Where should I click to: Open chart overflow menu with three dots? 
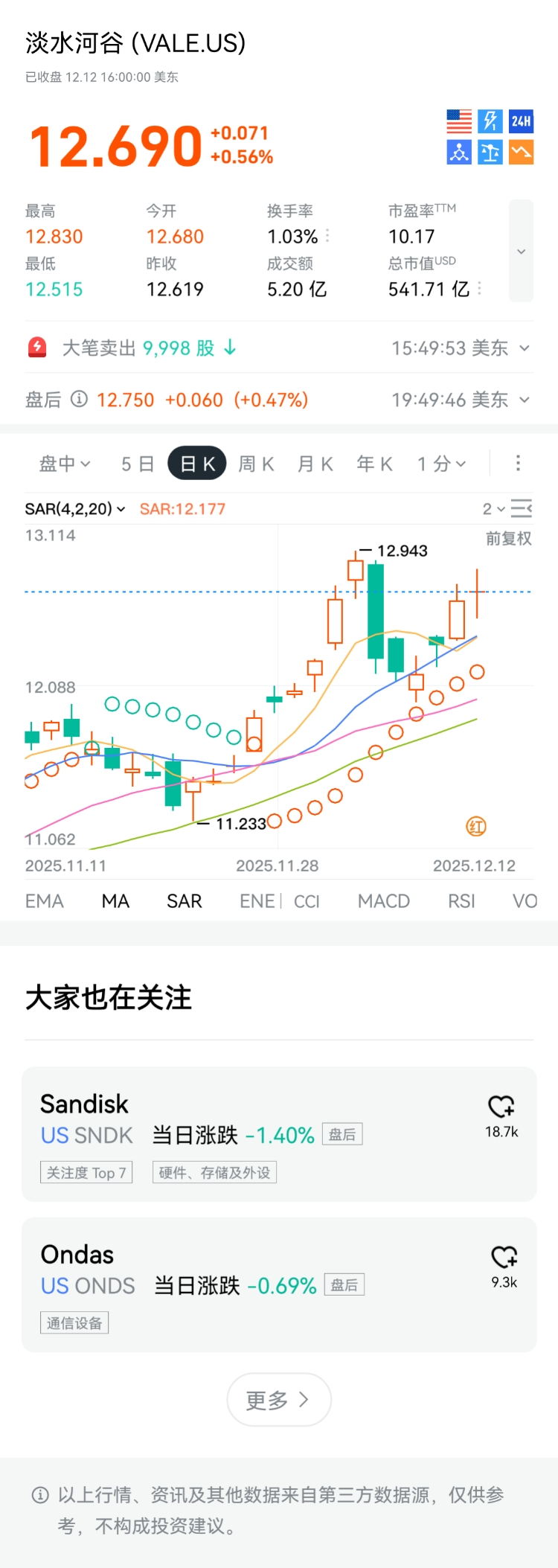click(518, 464)
